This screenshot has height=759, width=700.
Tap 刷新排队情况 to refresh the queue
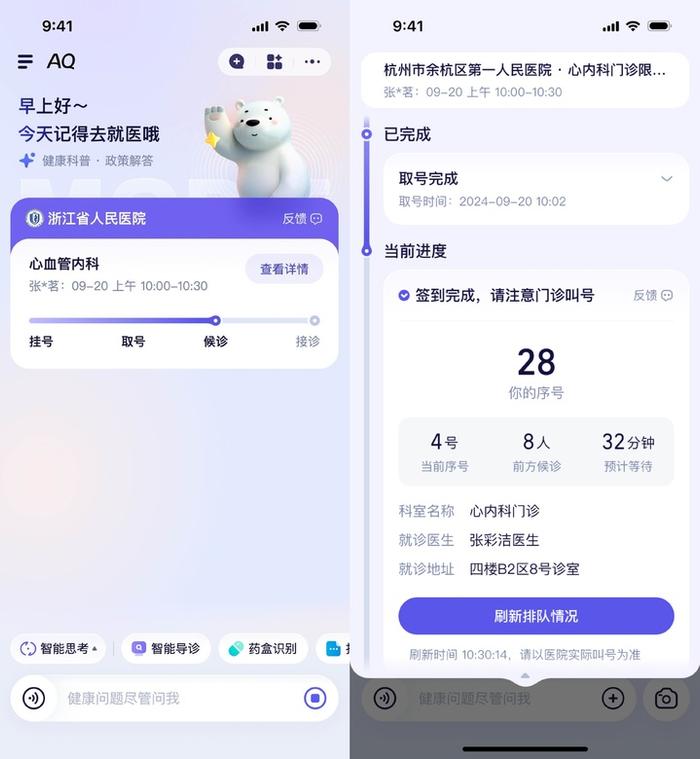coord(536,616)
